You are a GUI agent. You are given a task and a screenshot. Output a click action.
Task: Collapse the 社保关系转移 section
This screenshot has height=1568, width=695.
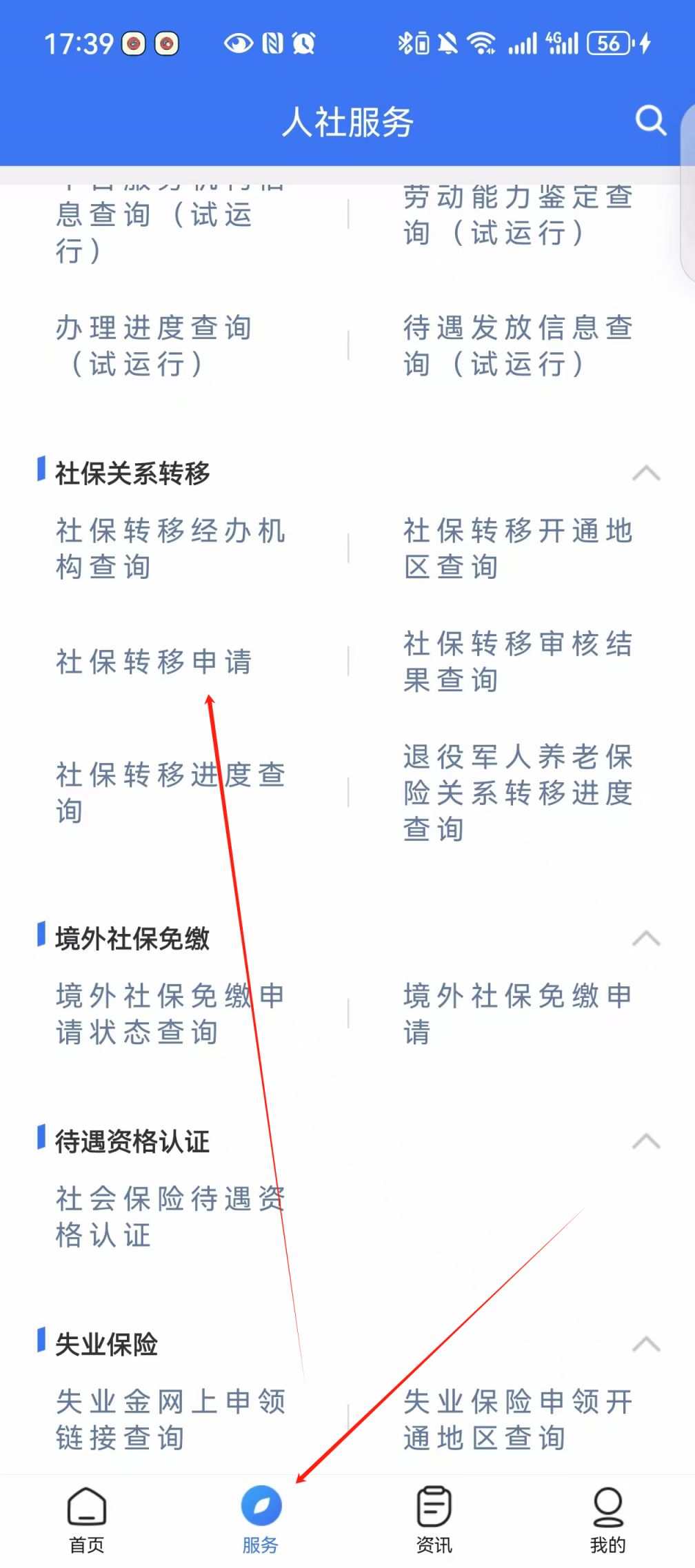646,474
